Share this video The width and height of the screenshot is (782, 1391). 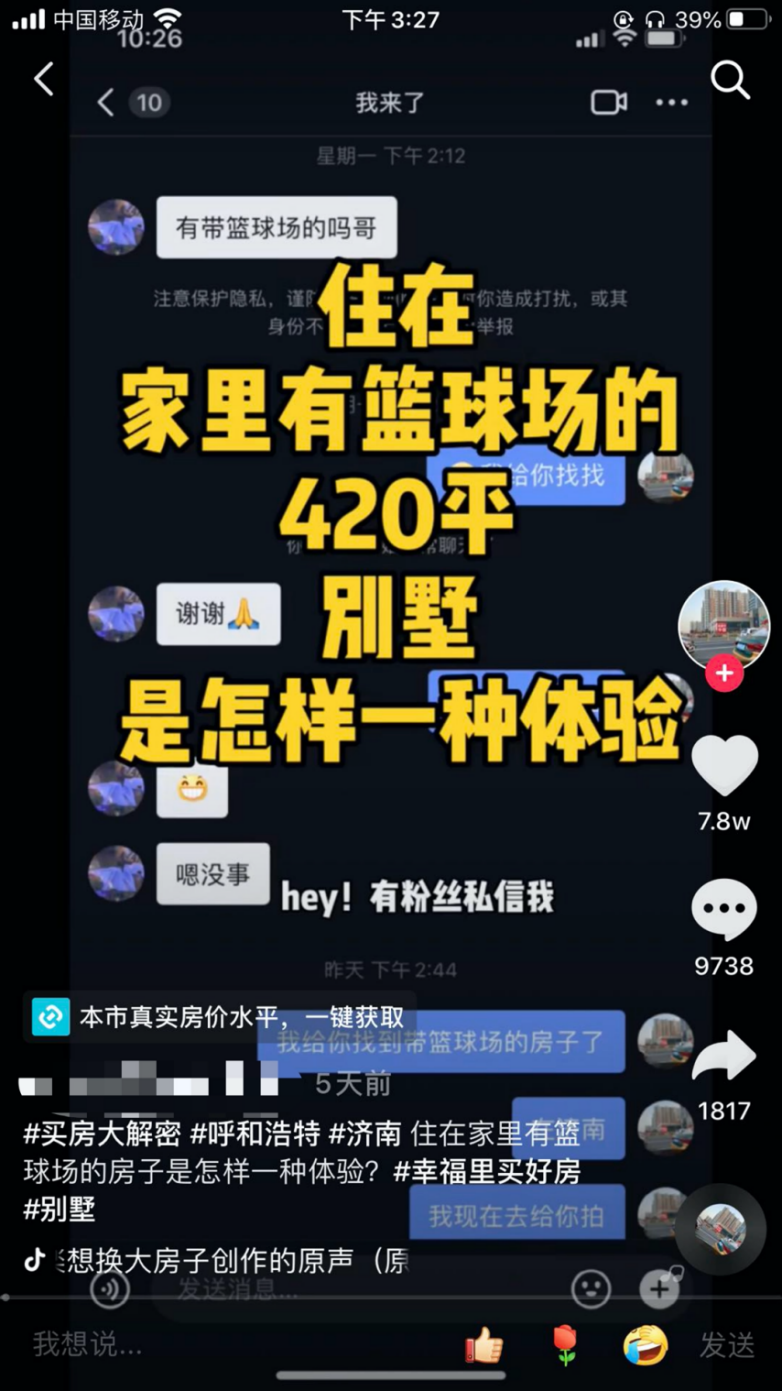click(724, 1058)
